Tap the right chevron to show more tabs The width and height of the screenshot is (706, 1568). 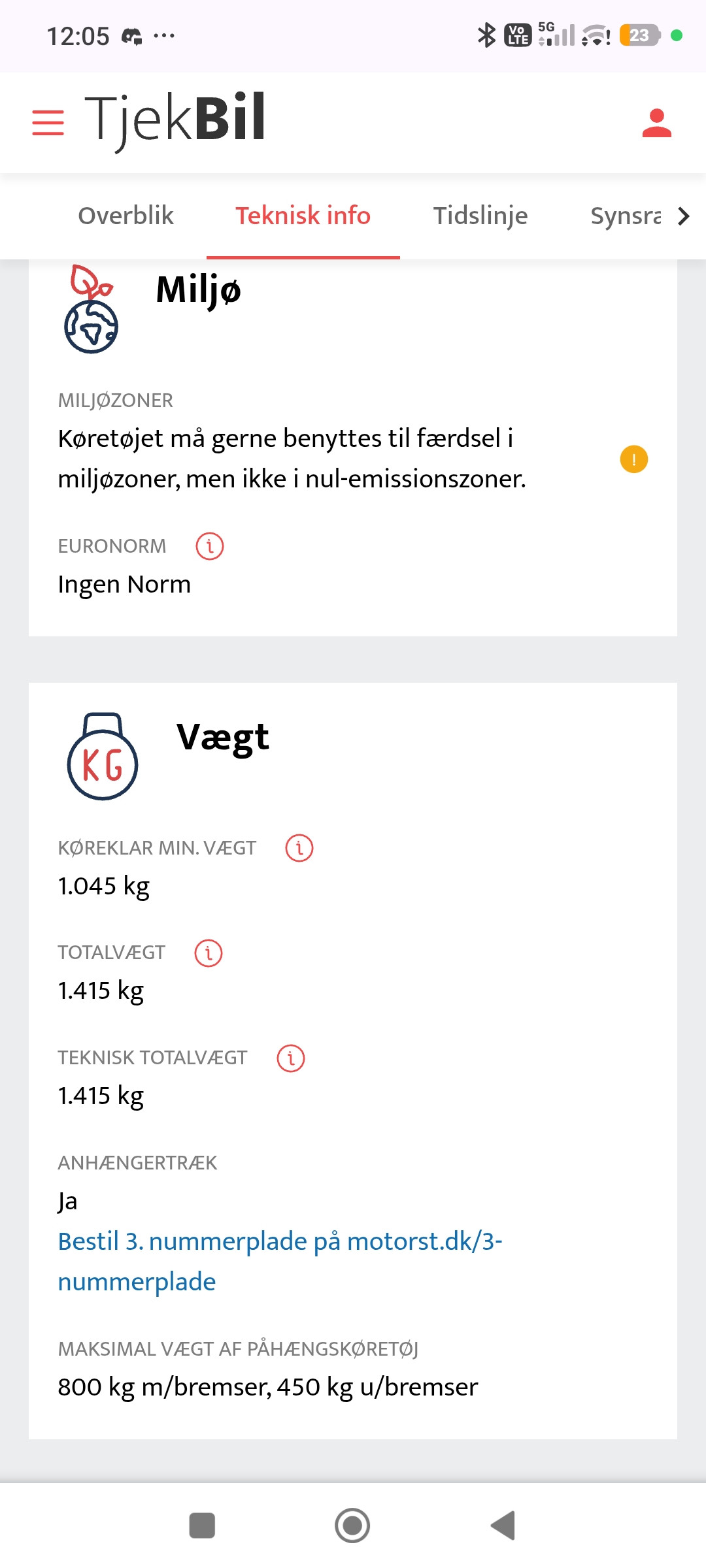[684, 216]
